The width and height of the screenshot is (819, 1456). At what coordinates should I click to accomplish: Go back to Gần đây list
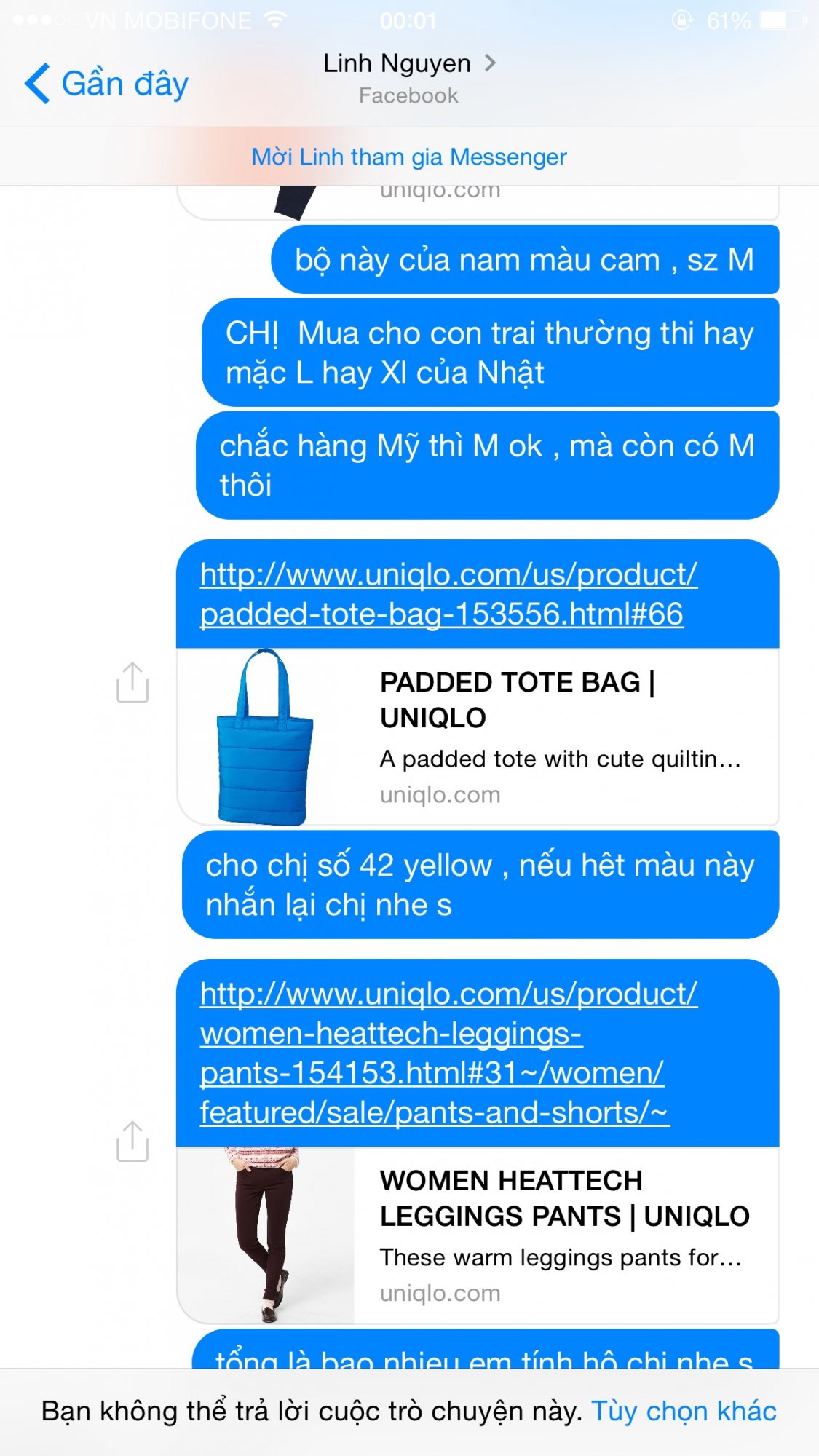point(106,84)
